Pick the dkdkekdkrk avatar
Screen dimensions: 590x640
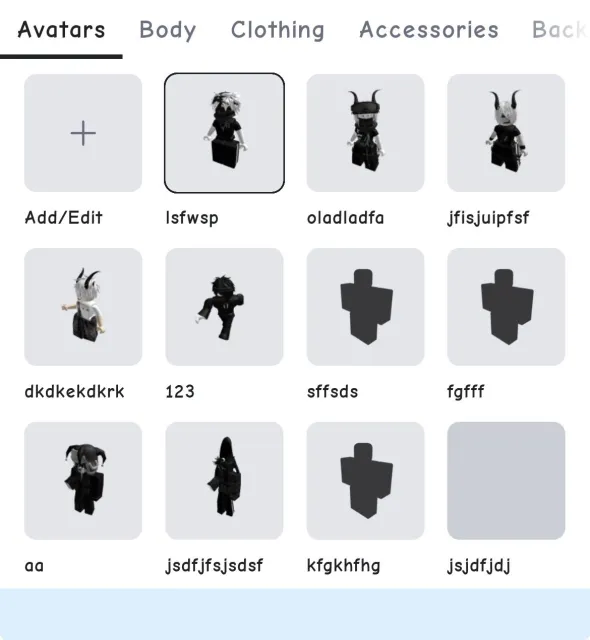(83, 307)
